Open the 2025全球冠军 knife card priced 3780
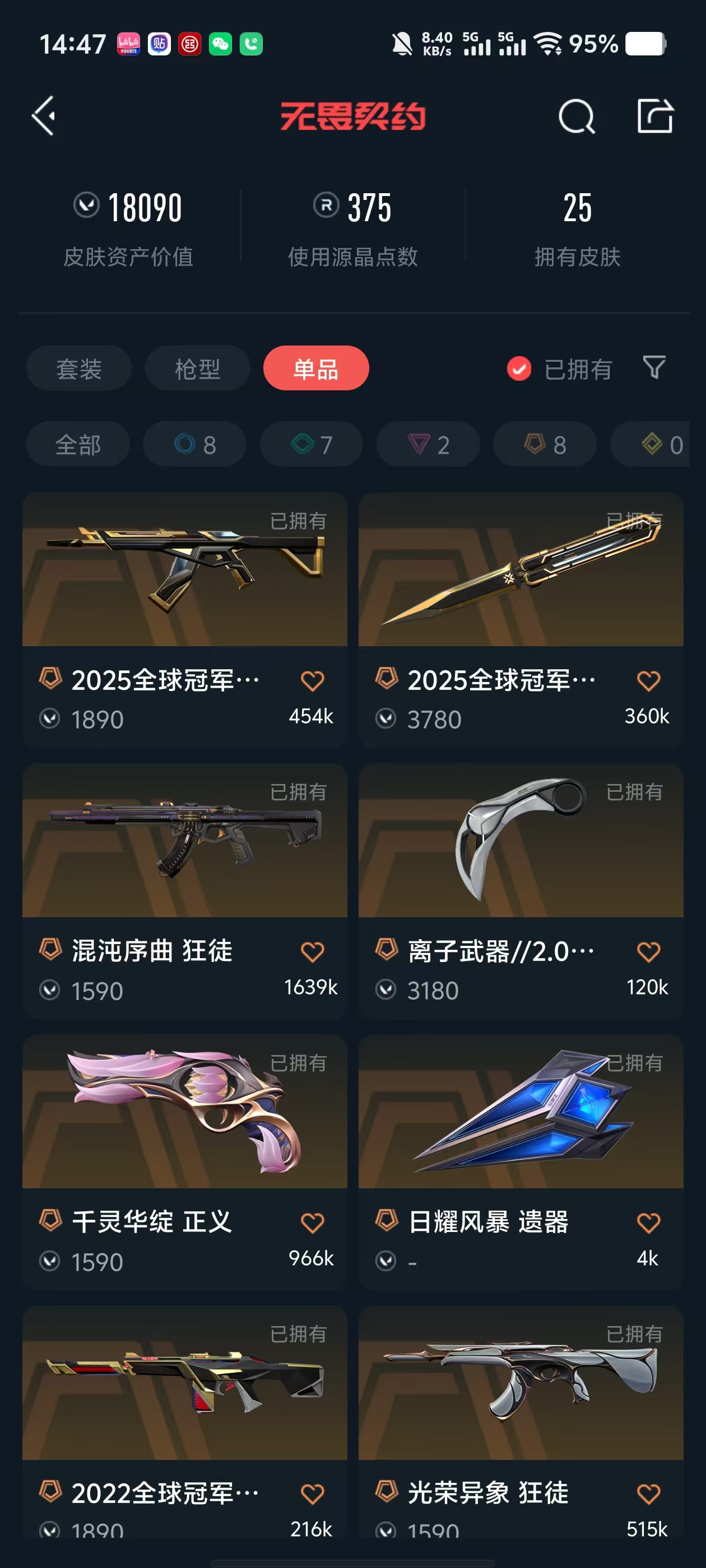Image resolution: width=706 pixels, height=1568 pixels. (x=521, y=578)
